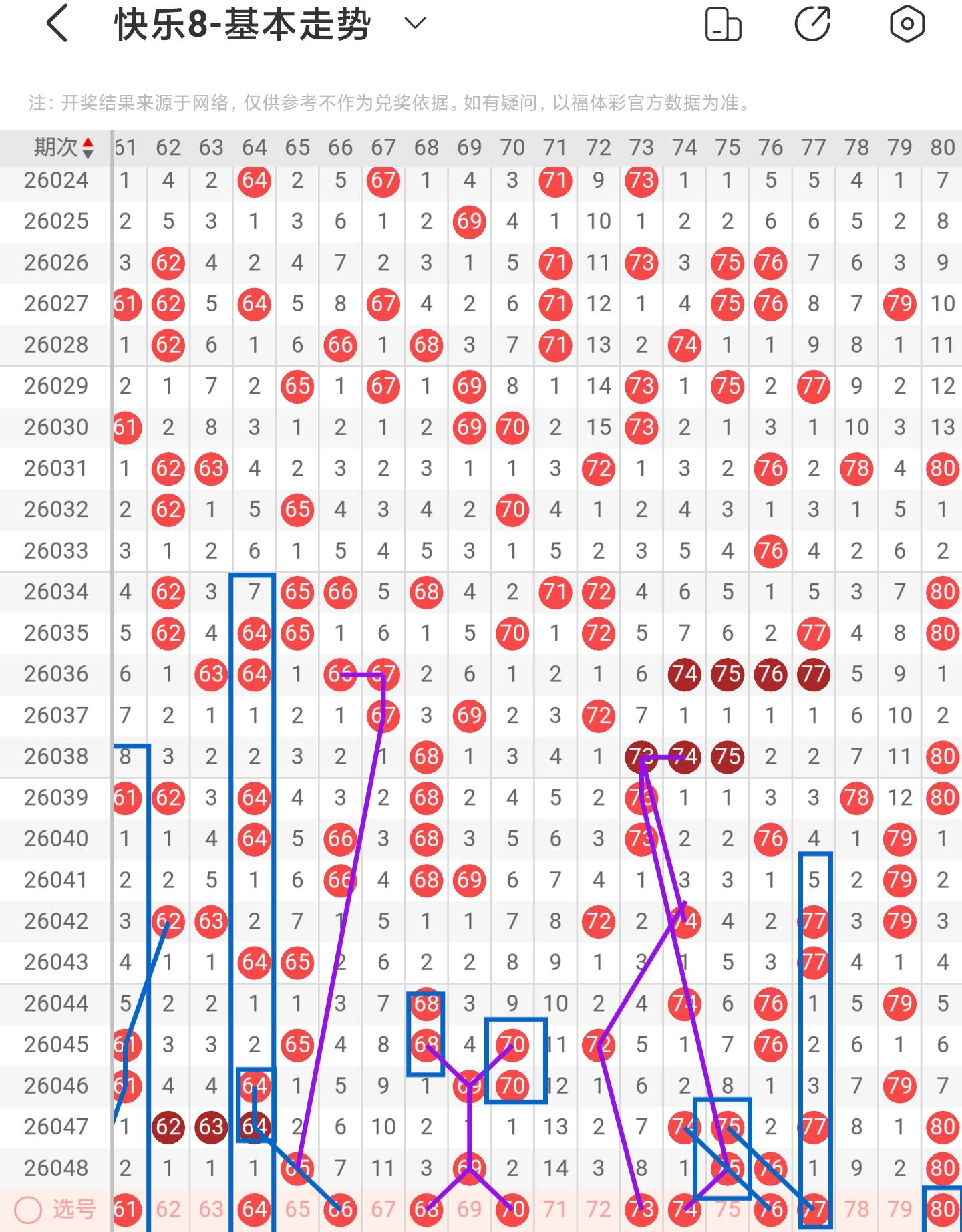This screenshot has height=1232, width=962.
Task: Tap the 选号 circle at row start
Action: [29, 1209]
